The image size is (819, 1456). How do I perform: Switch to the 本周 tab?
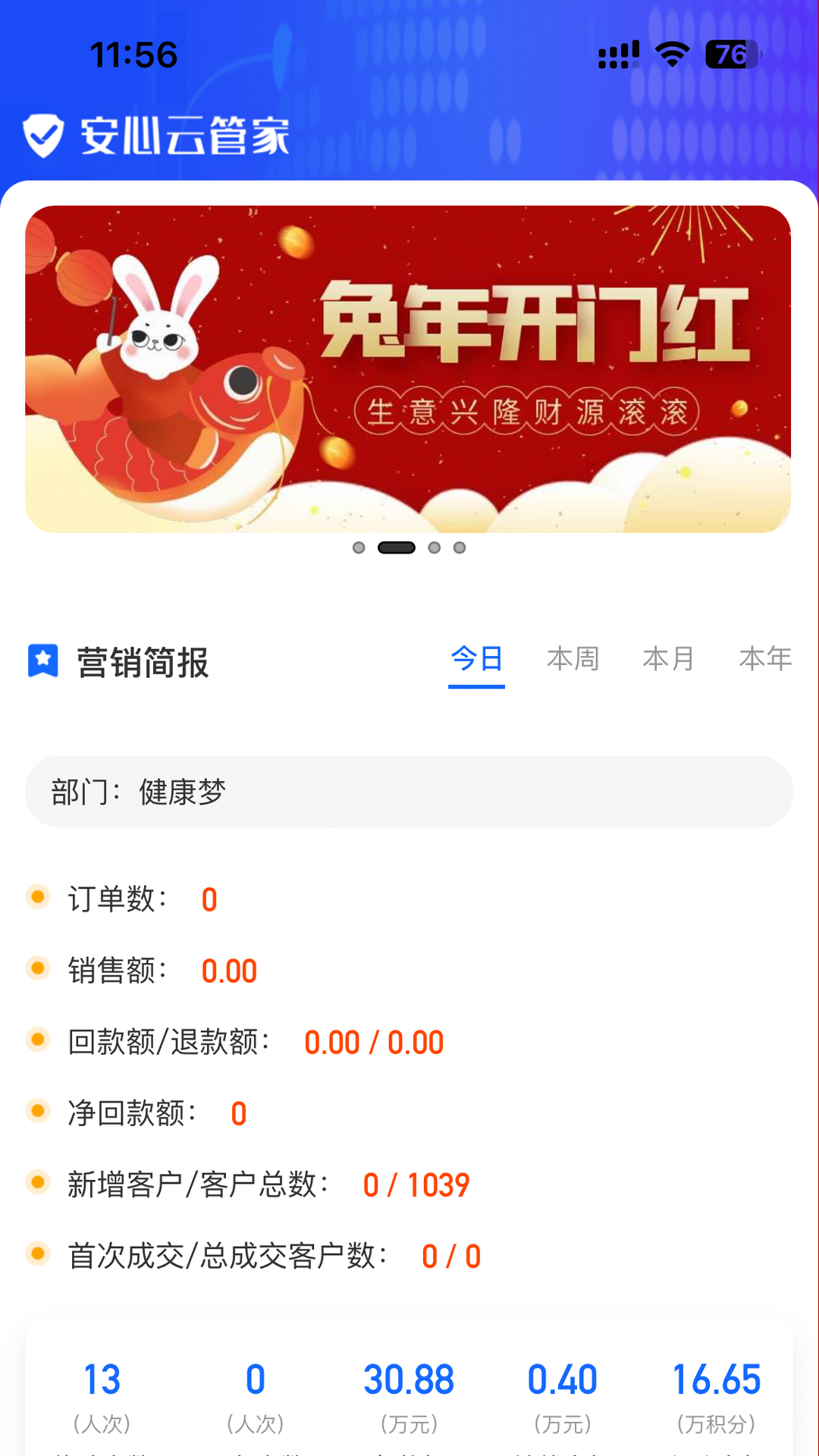tap(574, 660)
